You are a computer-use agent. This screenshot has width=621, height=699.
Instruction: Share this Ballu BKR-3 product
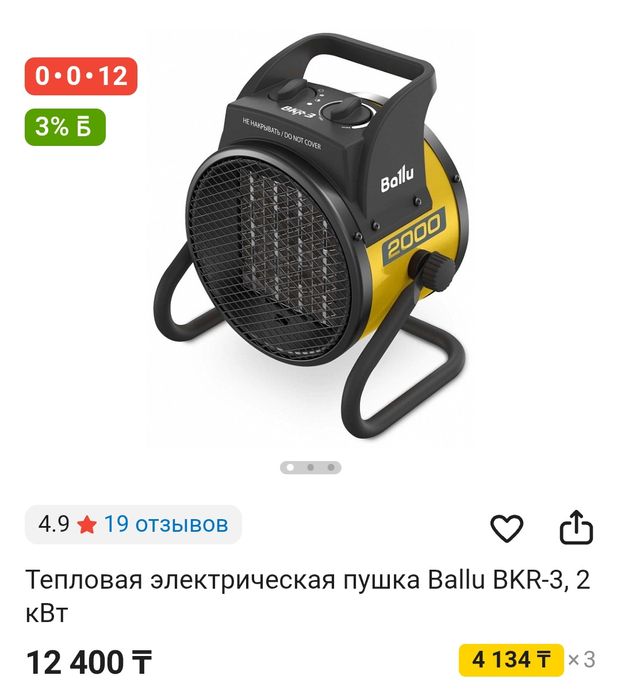tap(576, 527)
